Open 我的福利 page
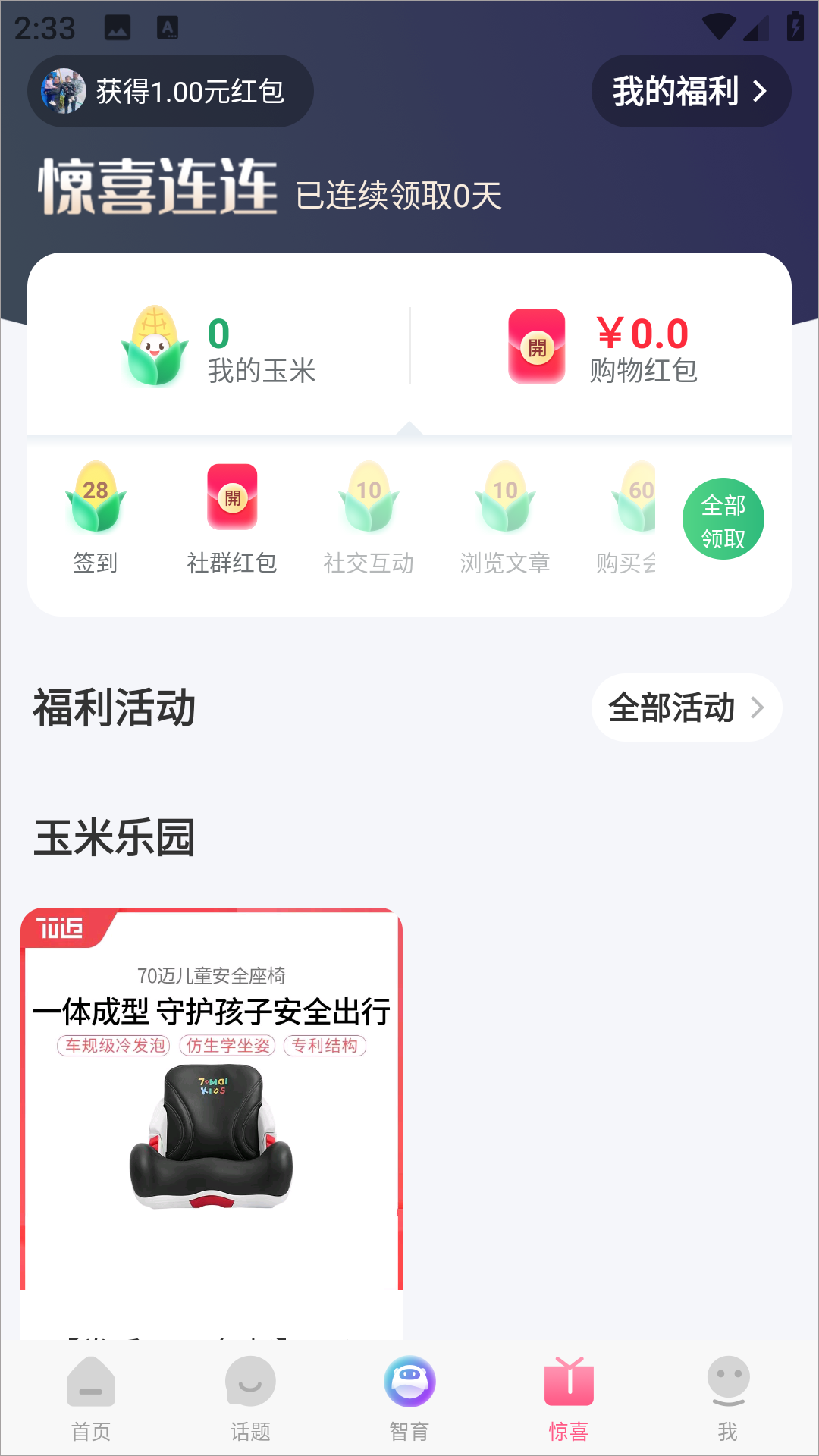This screenshot has height=1456, width=819. 691,92
